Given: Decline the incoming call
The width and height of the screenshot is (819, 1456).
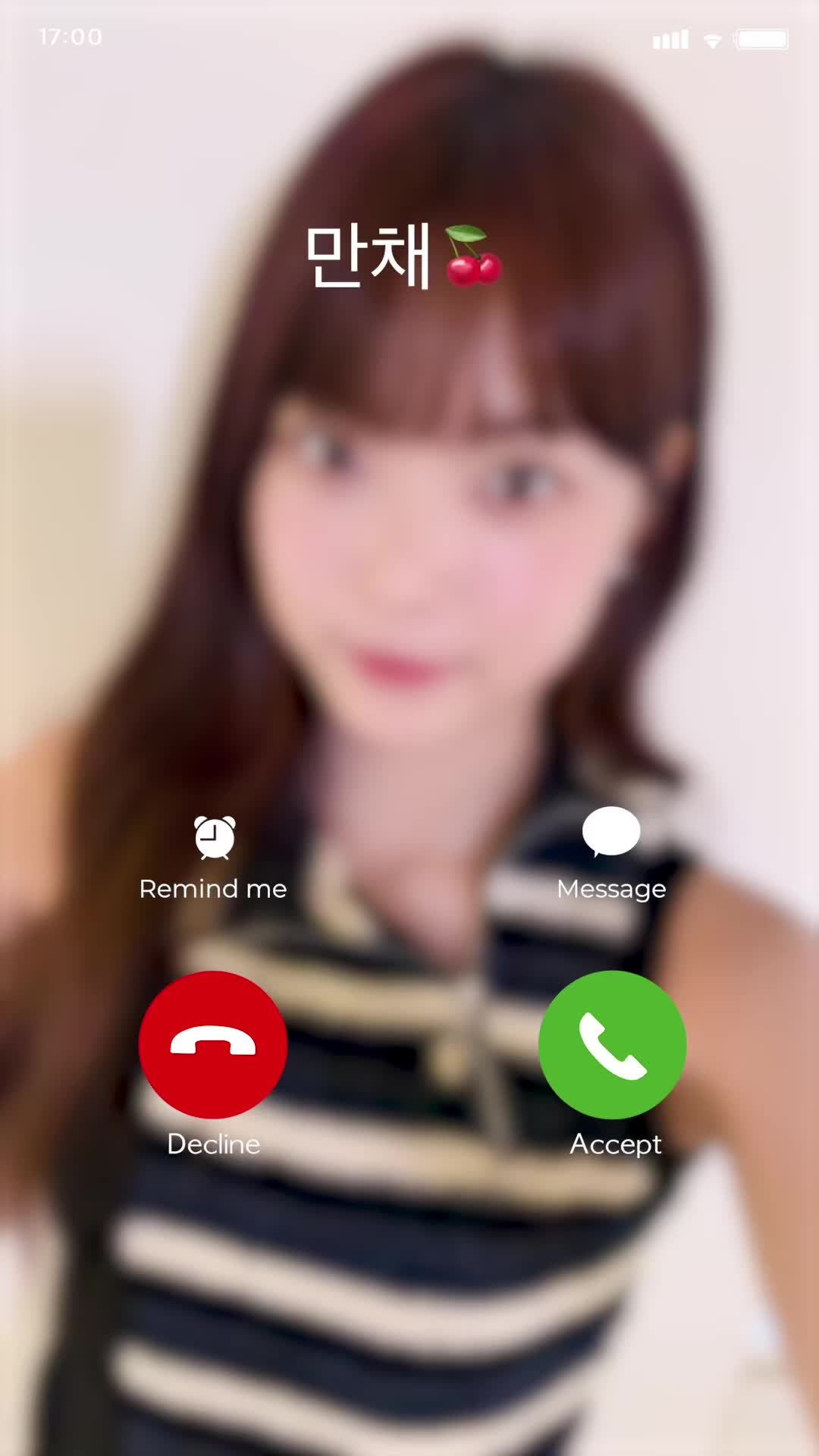Looking at the screenshot, I should tap(213, 1045).
